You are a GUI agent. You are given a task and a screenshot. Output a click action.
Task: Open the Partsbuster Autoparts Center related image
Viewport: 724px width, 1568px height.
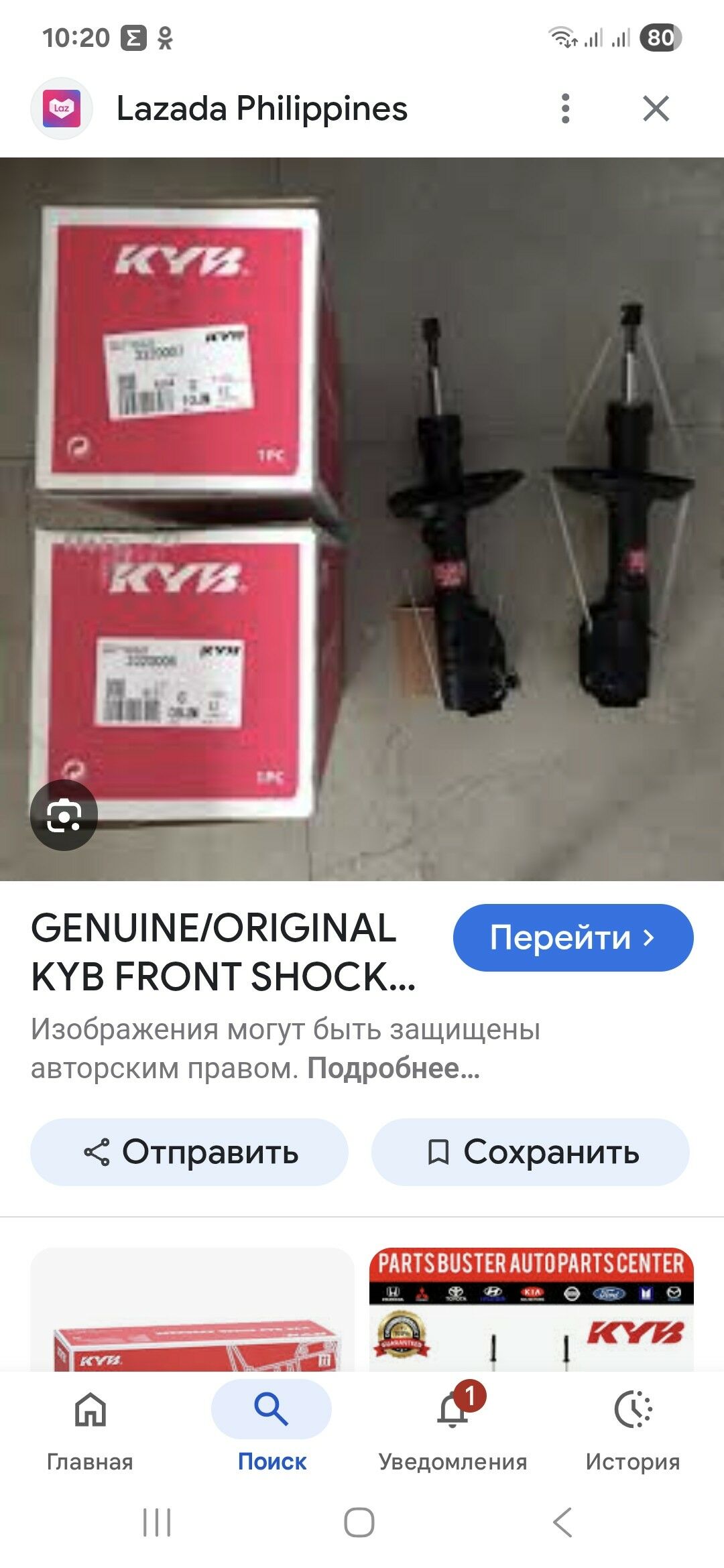532,1309
